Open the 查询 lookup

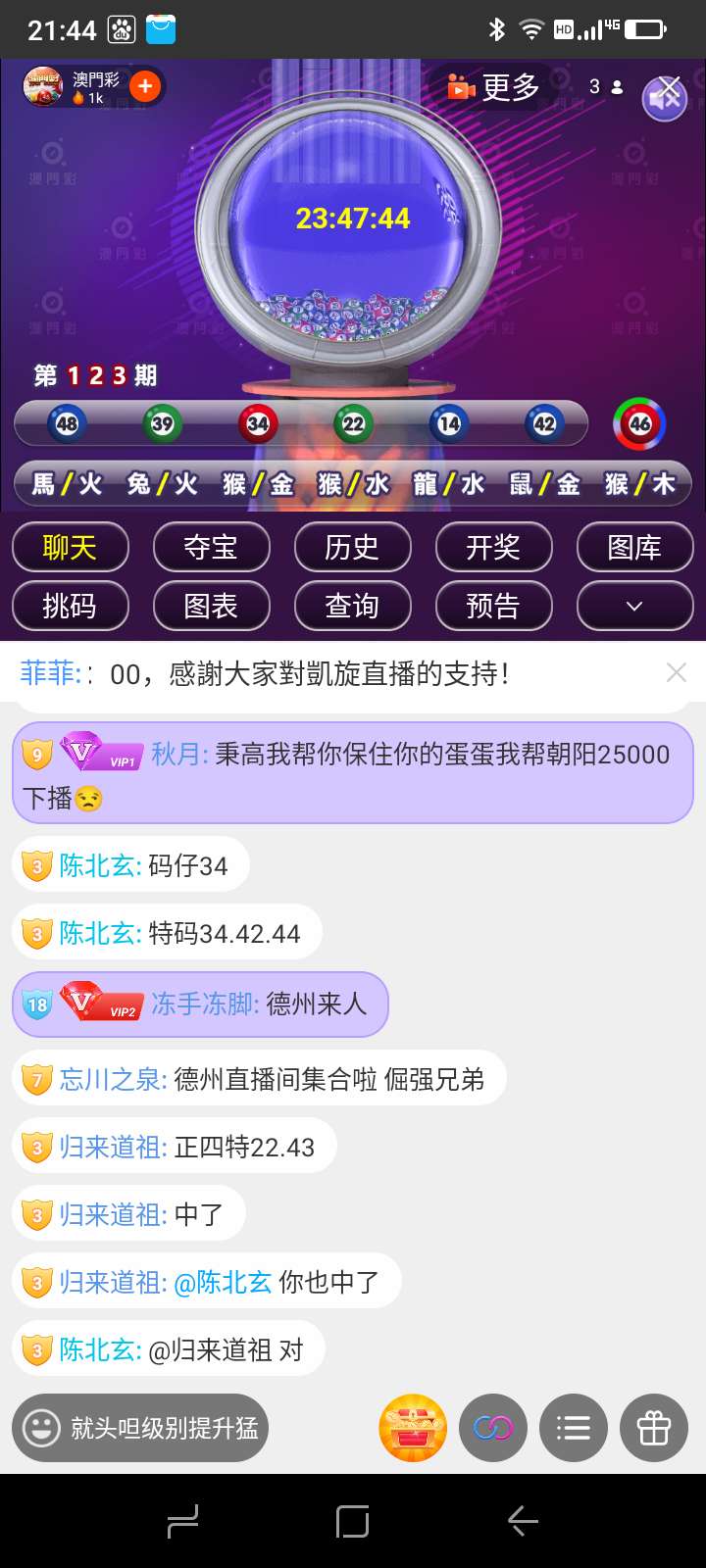tap(352, 606)
